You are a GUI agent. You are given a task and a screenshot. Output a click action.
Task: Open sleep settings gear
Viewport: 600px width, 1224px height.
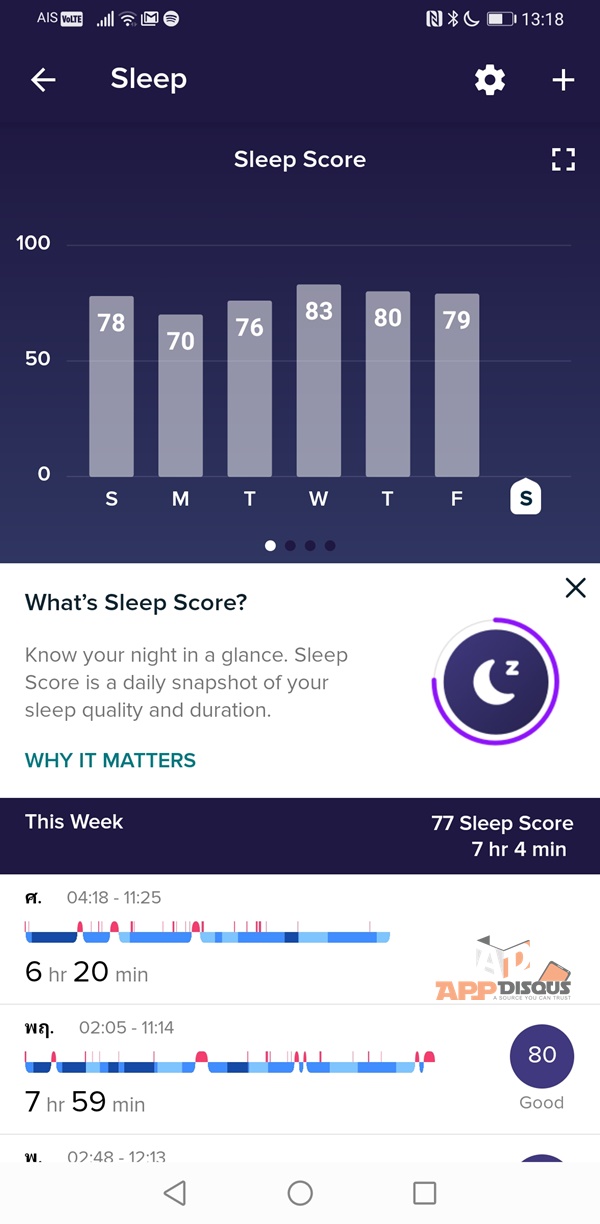pos(490,80)
